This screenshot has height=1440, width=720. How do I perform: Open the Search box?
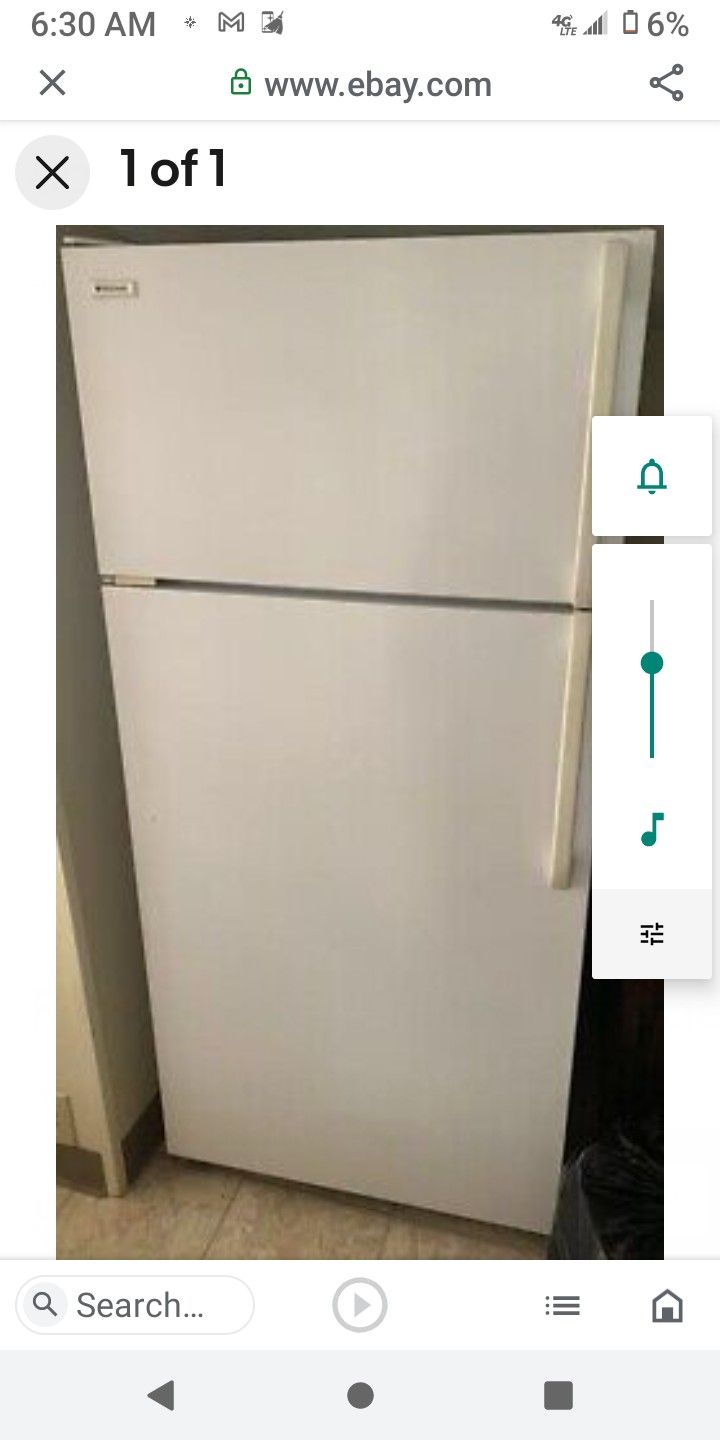135,1305
